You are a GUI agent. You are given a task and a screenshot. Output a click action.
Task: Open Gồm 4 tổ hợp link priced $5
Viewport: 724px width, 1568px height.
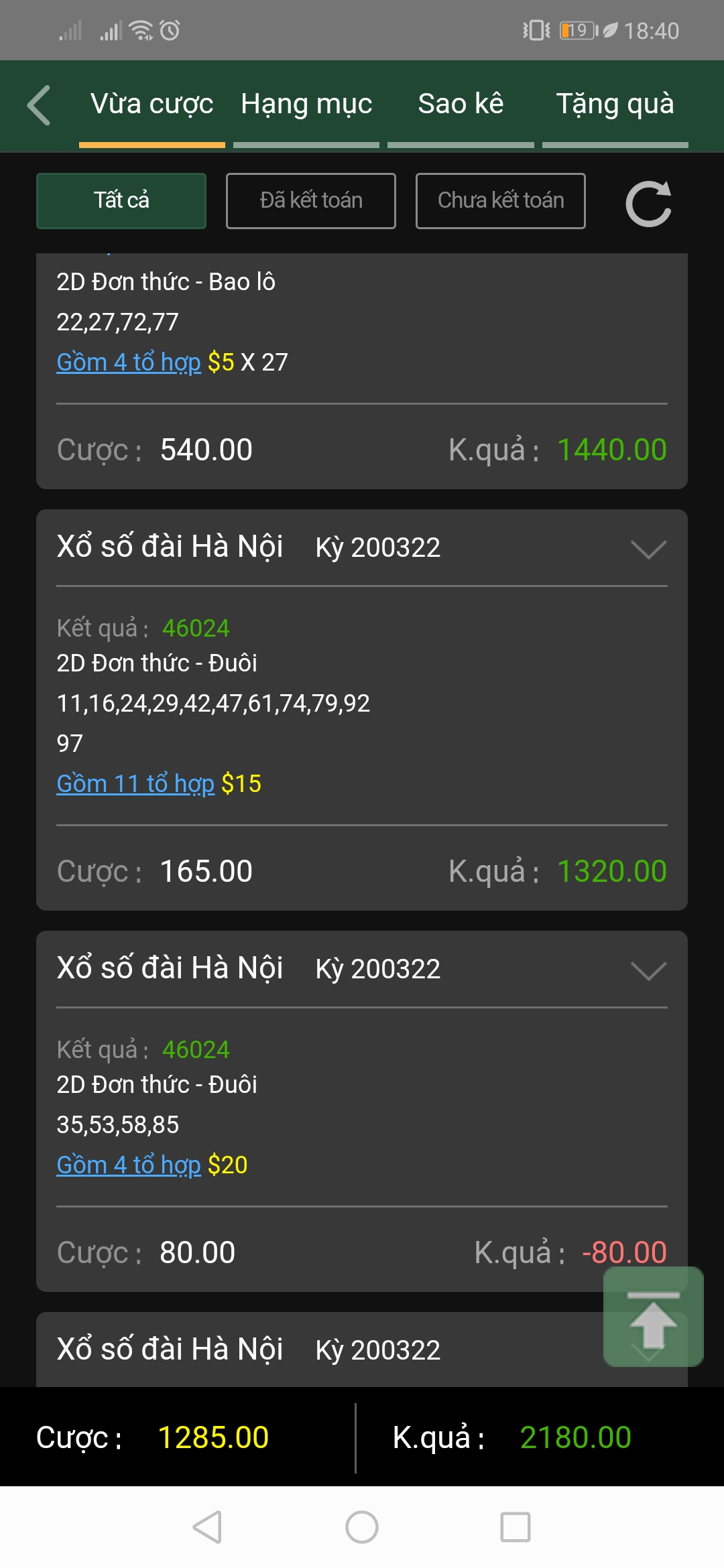(x=129, y=362)
